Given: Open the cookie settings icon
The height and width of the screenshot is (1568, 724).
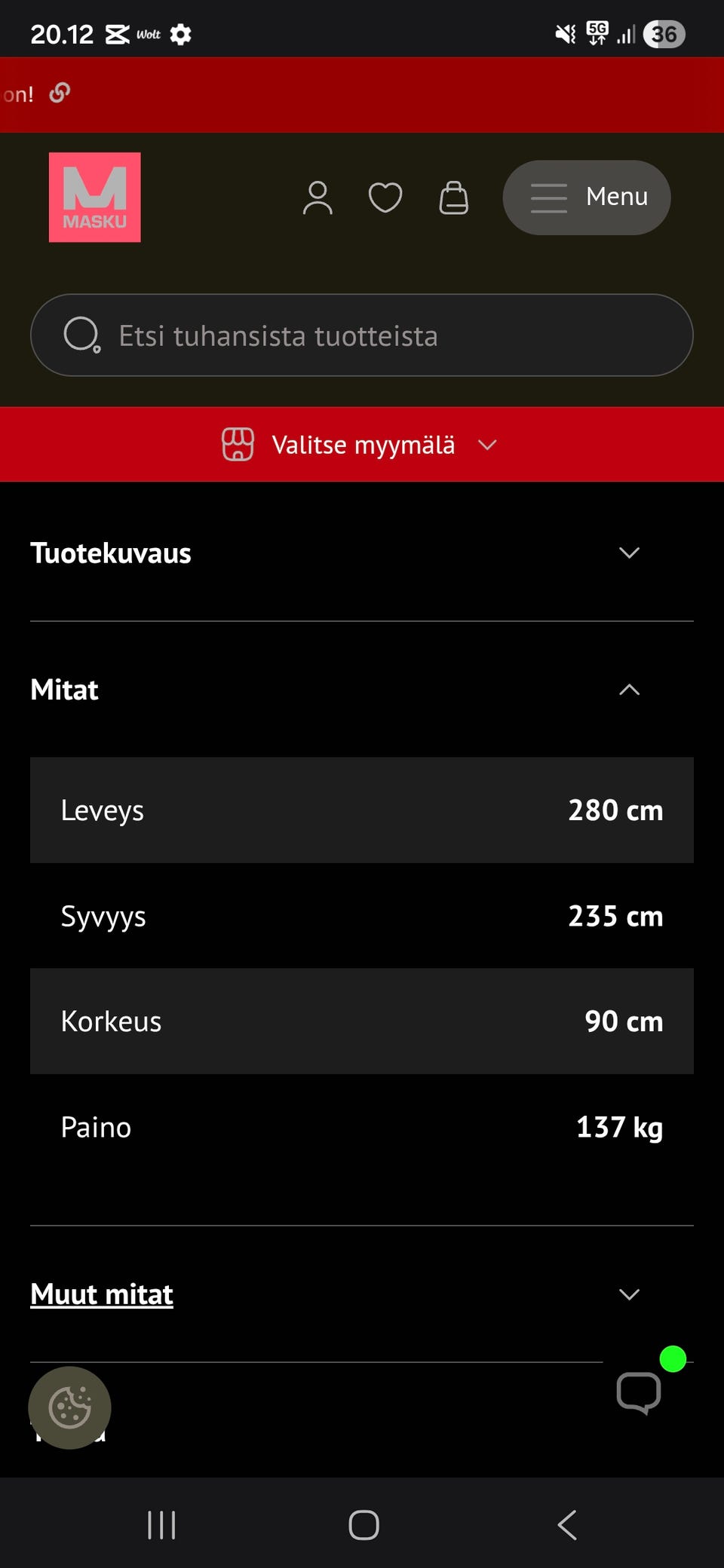Looking at the screenshot, I should coord(69,1407).
